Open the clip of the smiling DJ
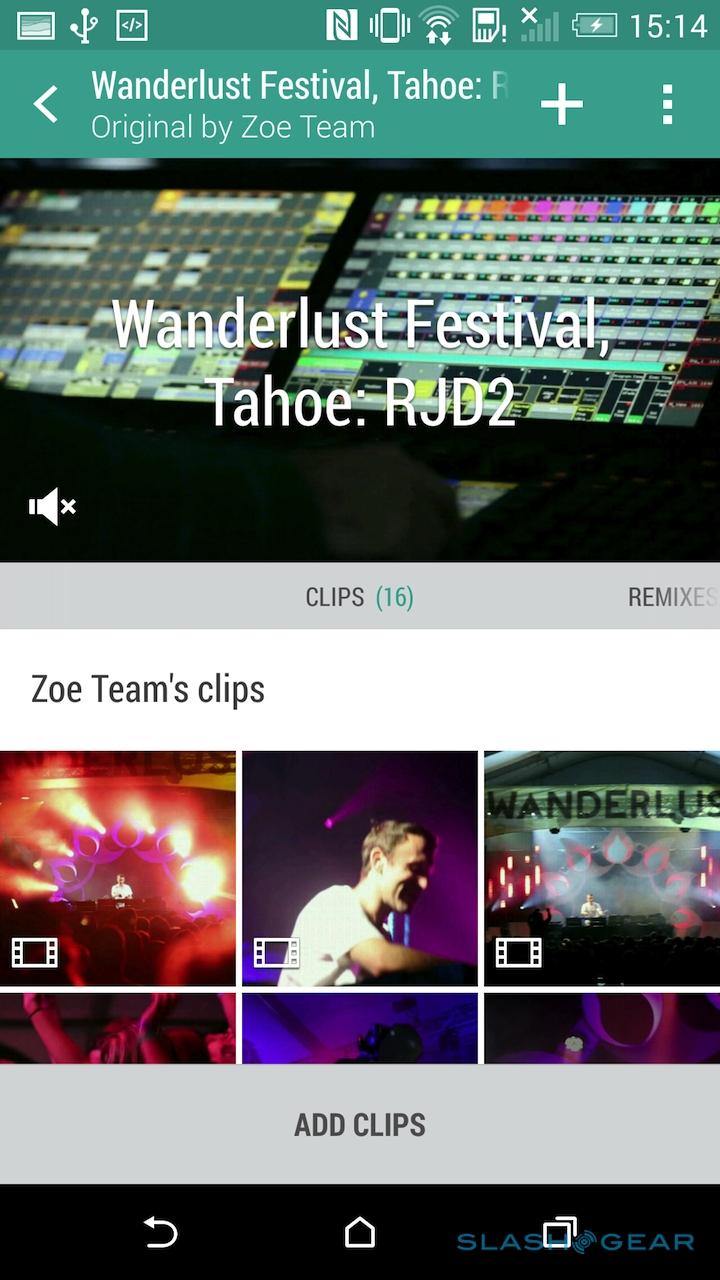The width and height of the screenshot is (720, 1280). tap(360, 868)
